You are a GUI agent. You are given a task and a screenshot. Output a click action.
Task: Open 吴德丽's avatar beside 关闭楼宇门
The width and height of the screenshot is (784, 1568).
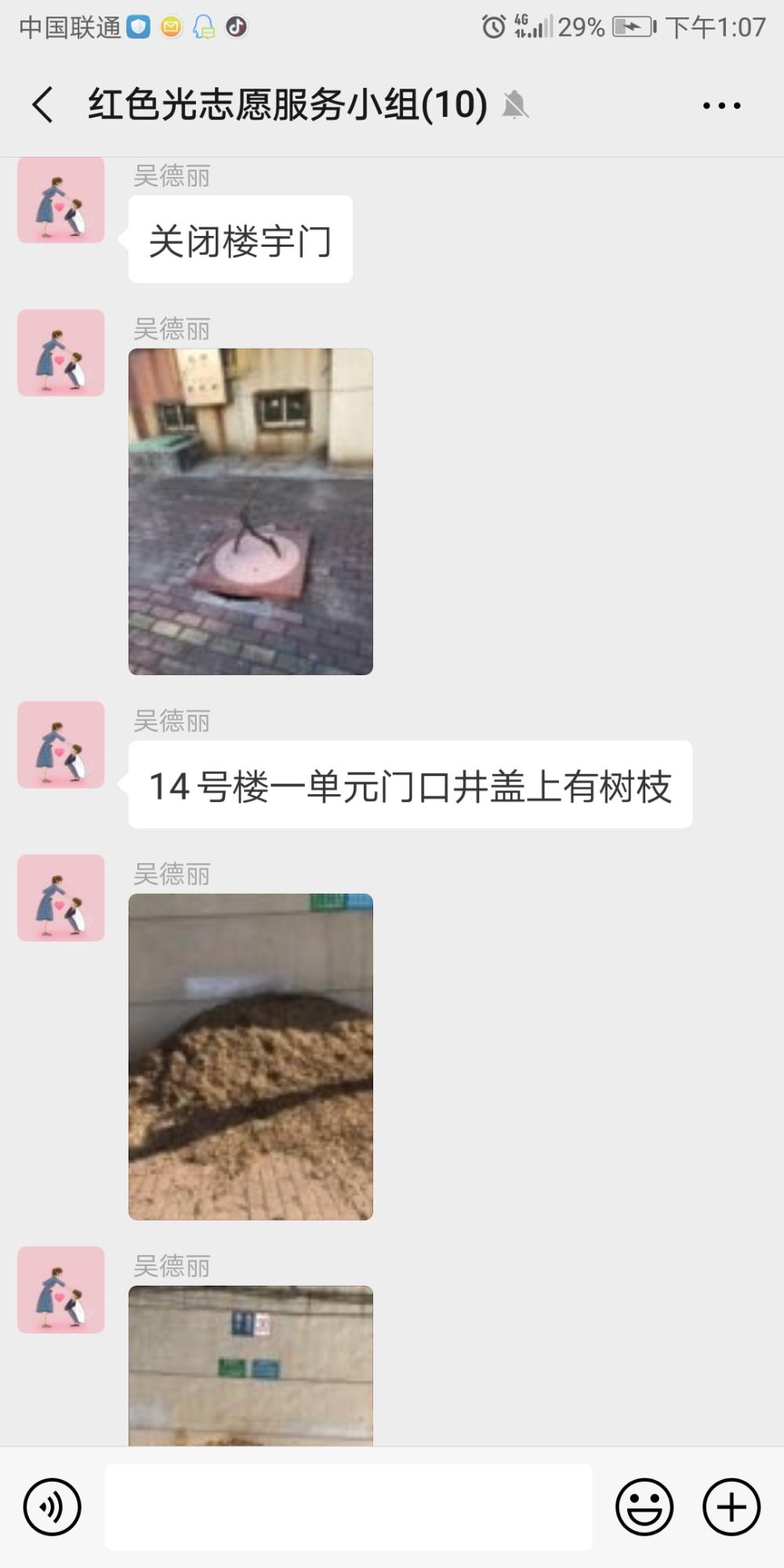coord(61,200)
